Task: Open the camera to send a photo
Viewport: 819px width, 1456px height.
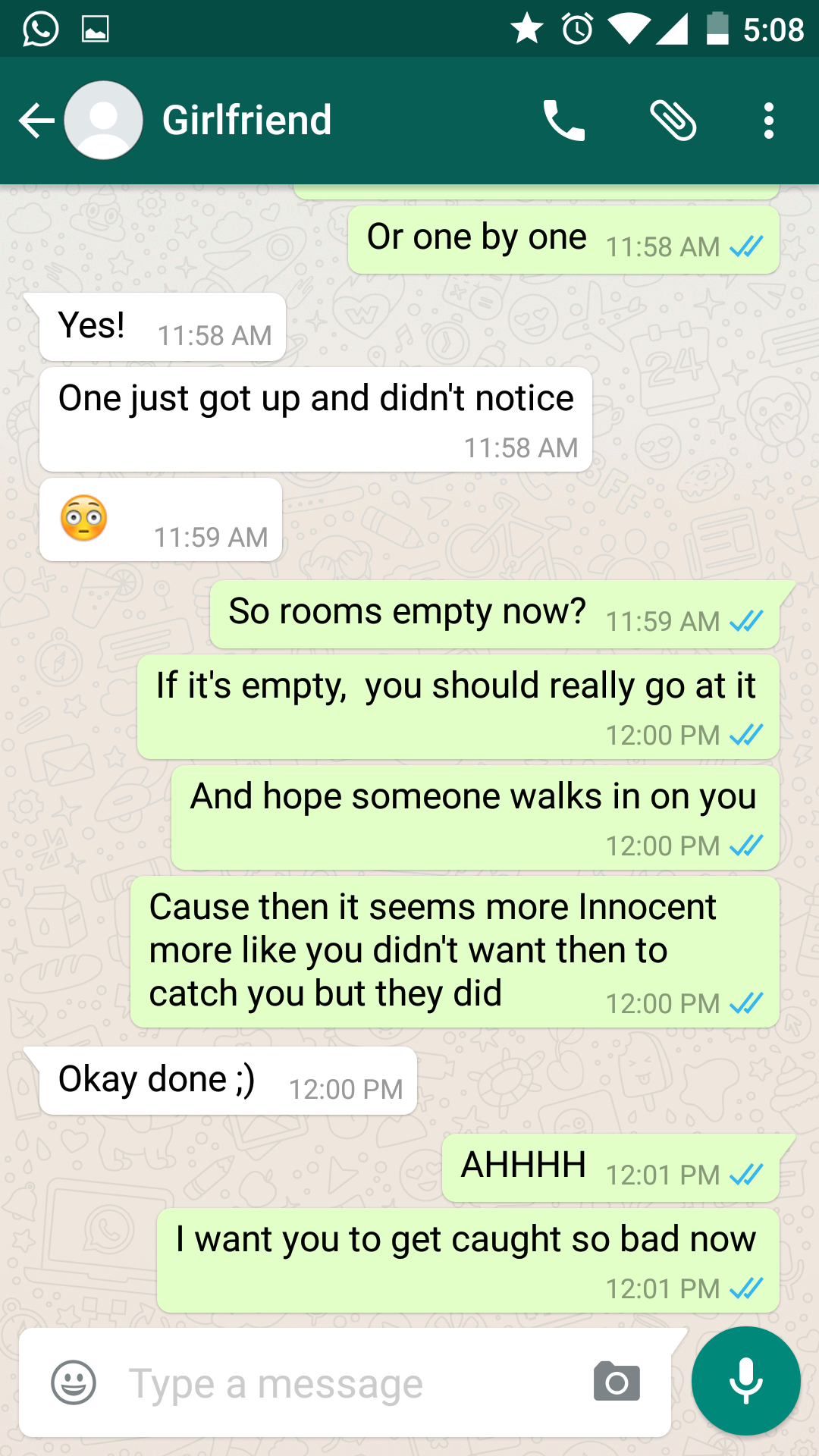Action: point(617,1382)
